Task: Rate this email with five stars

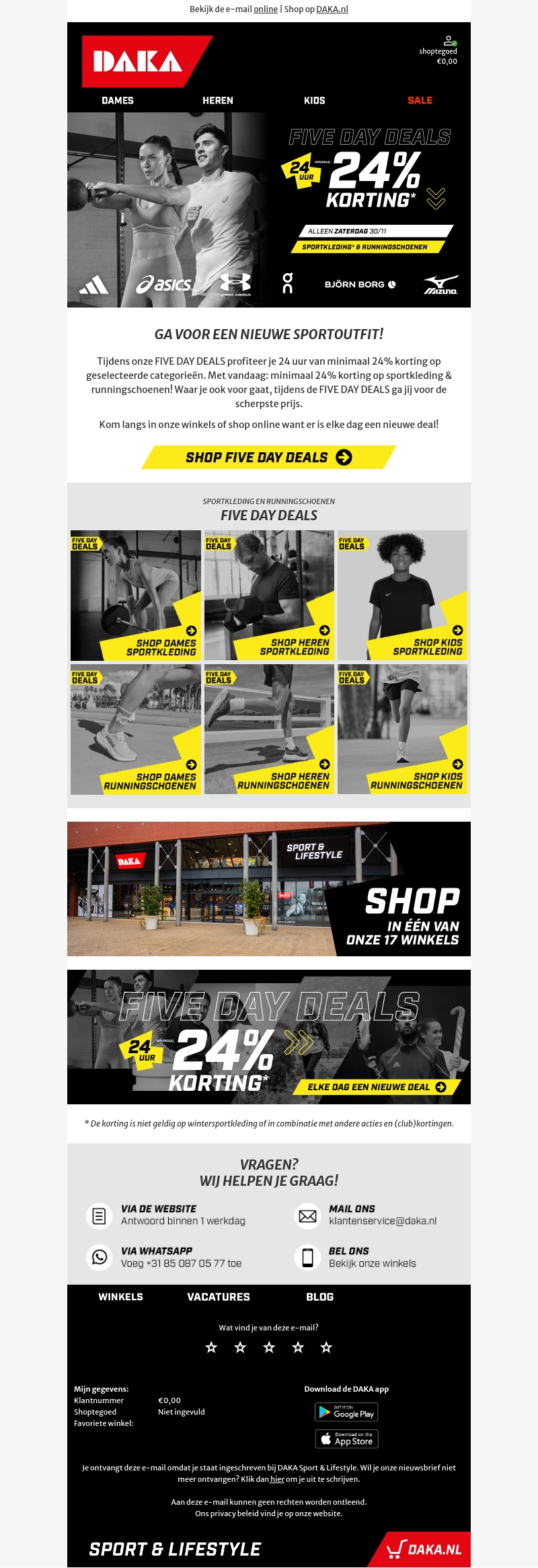Action: coord(326,1347)
